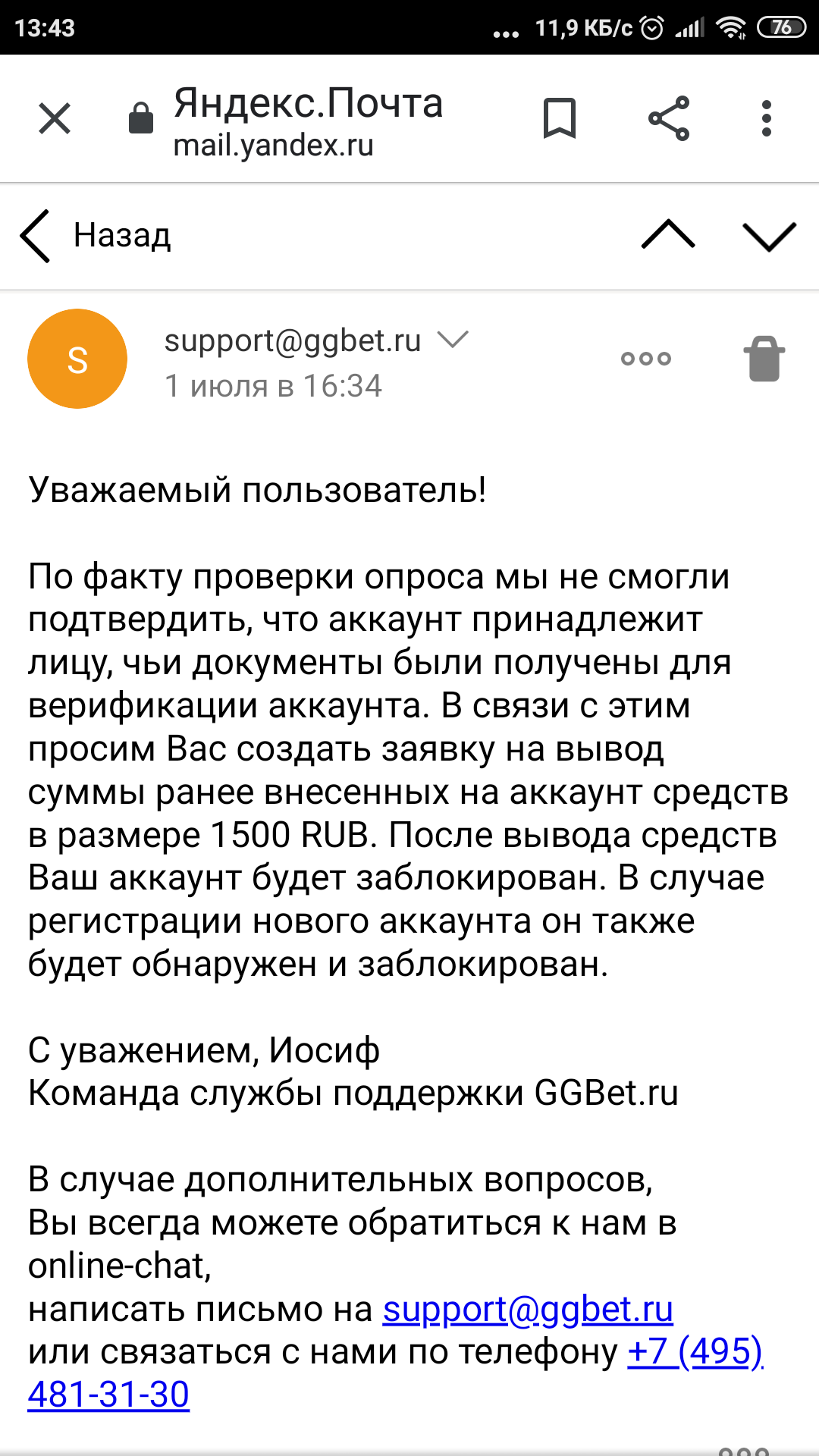Tap the orange sender avatar S
Viewport: 819px width, 1456px height.
click(77, 359)
